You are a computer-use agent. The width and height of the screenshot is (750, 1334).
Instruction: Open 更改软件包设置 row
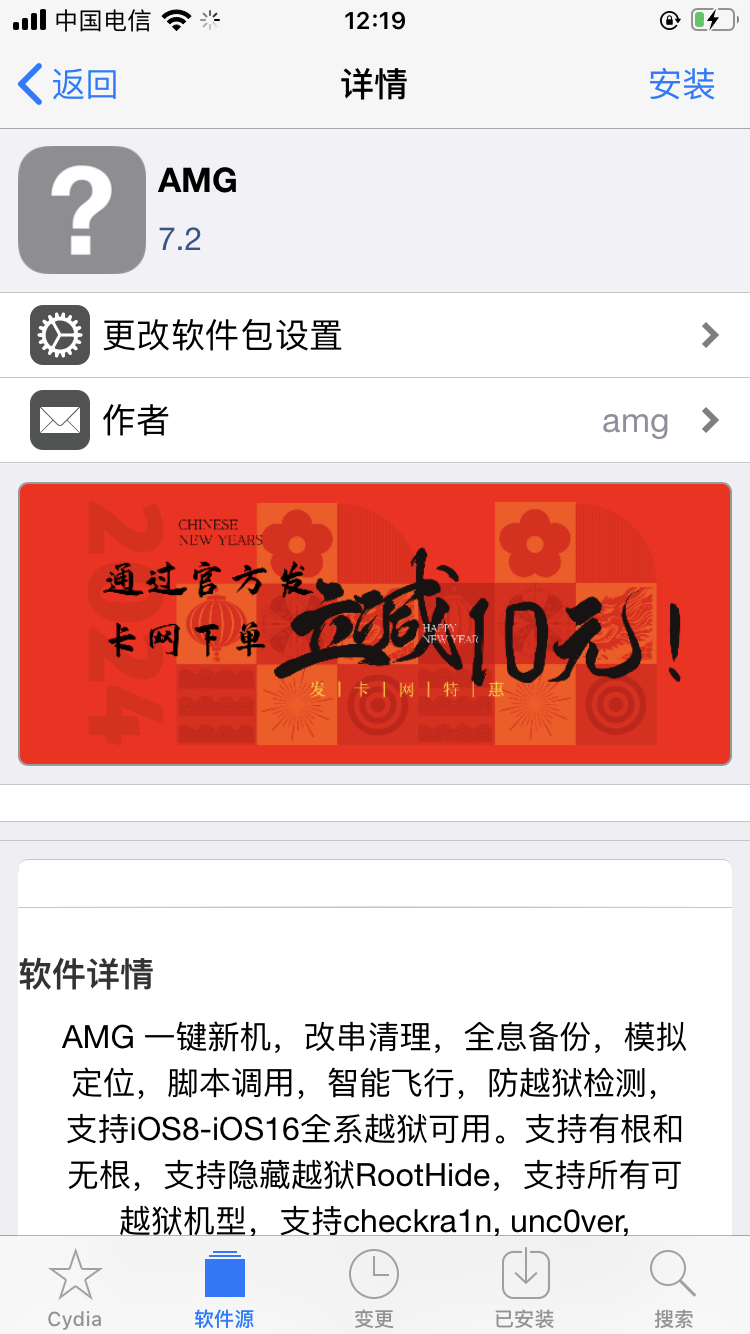375,335
